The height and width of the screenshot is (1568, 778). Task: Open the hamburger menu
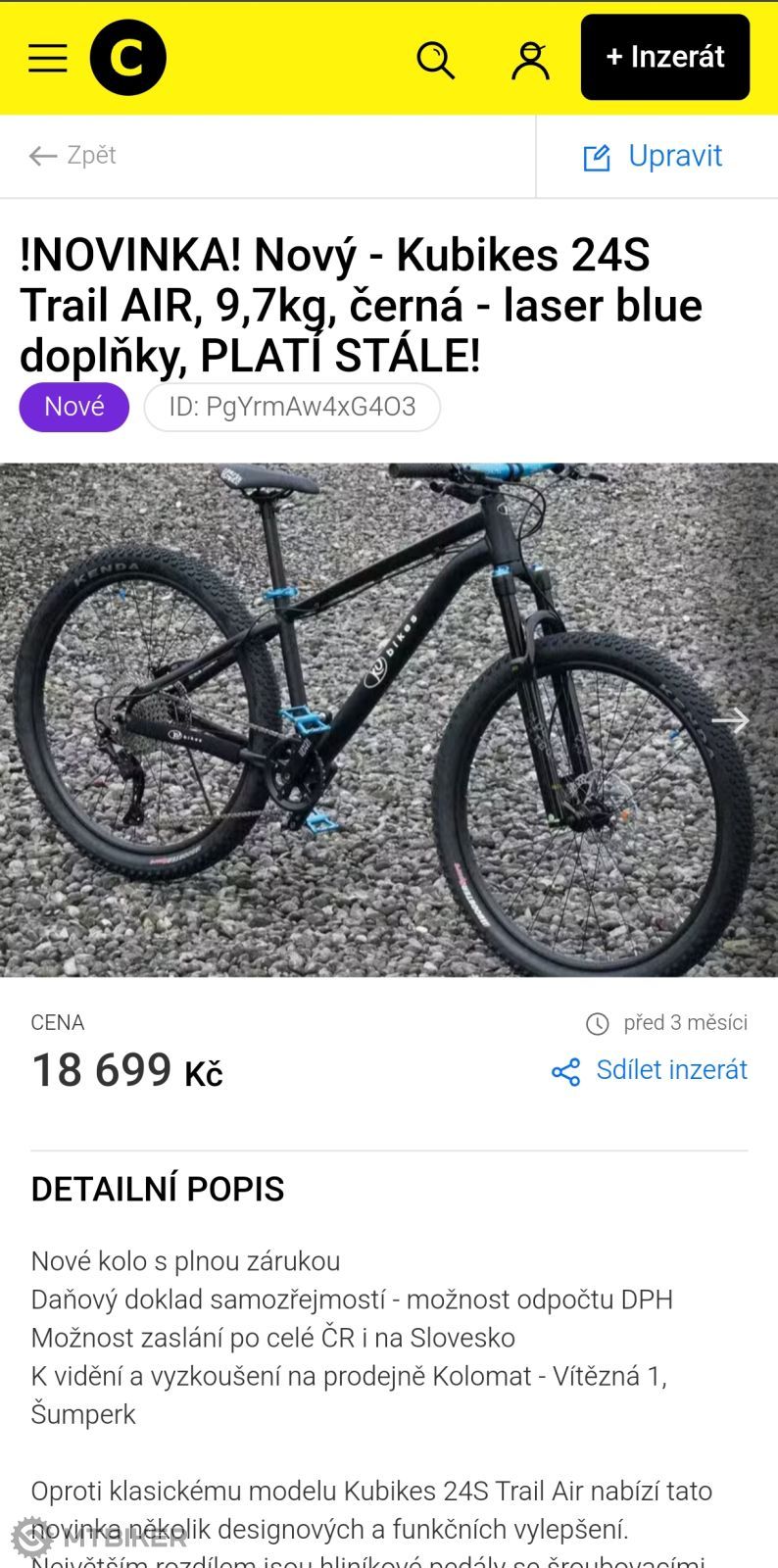coord(47,58)
